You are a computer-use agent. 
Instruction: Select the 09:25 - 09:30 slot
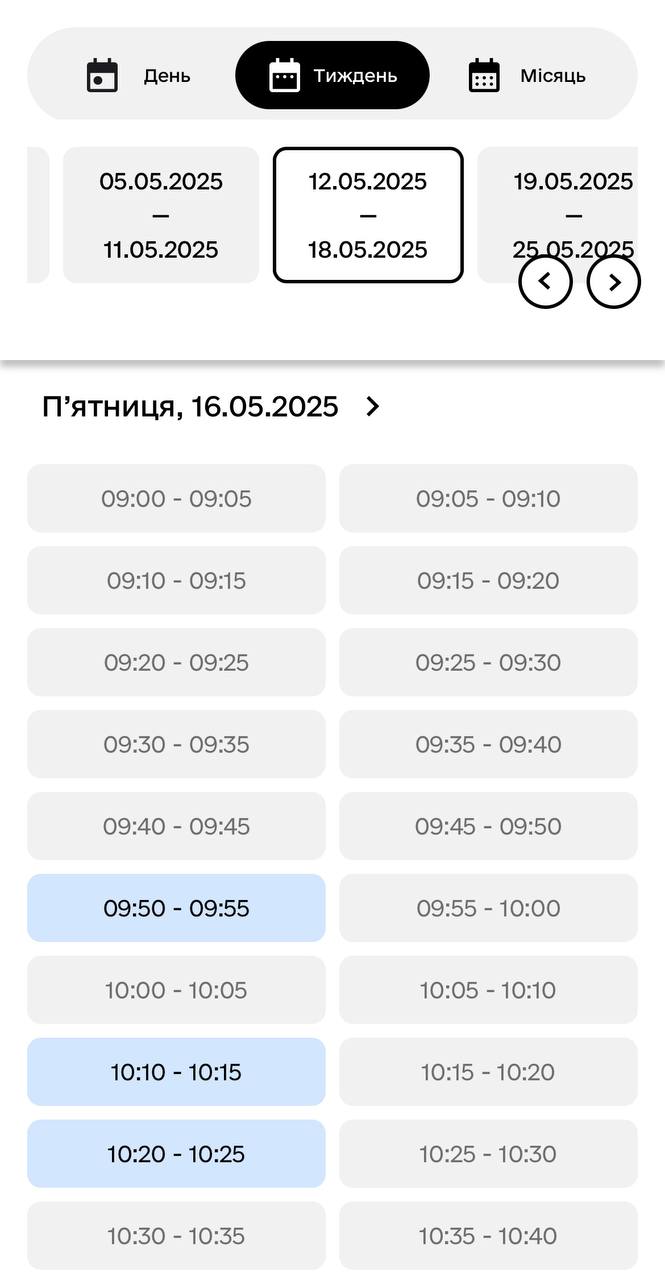(x=488, y=662)
